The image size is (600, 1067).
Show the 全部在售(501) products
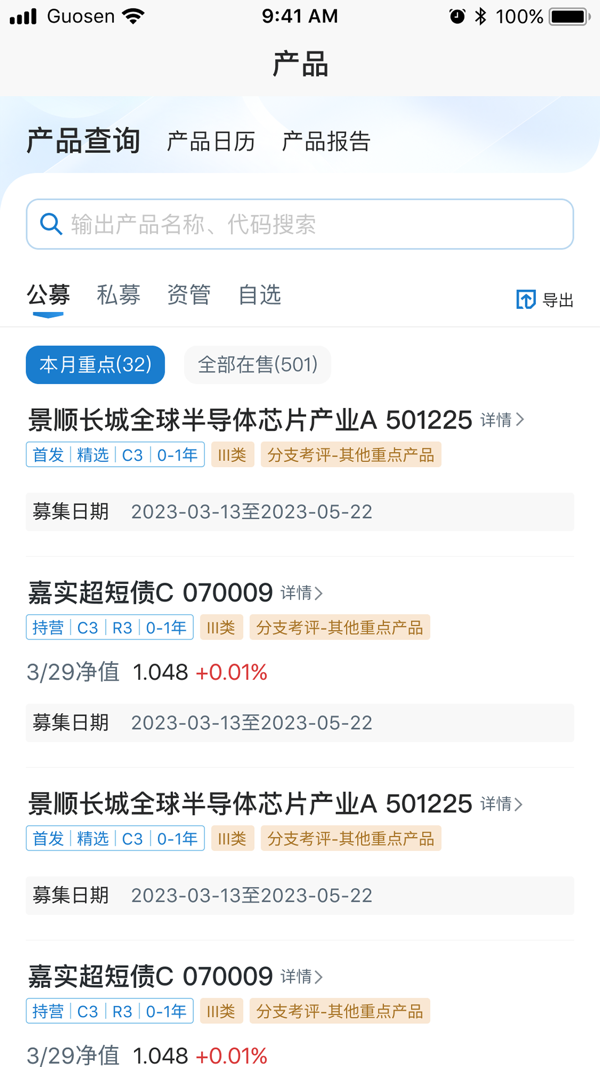[258, 365]
